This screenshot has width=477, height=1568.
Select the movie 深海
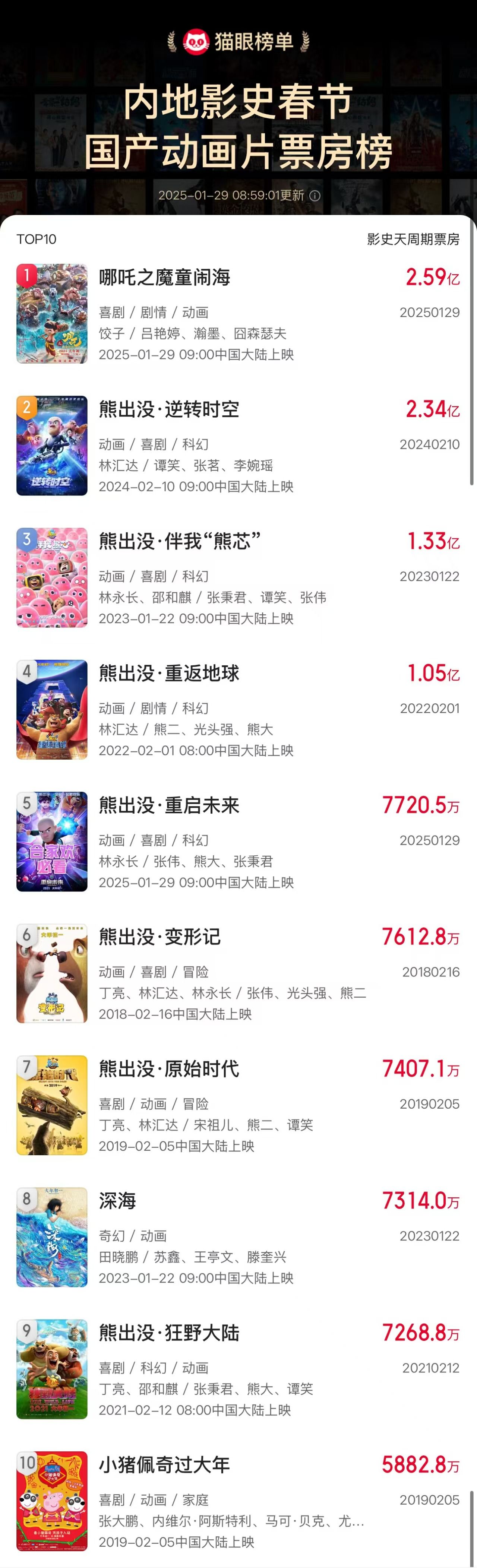coord(118,1201)
